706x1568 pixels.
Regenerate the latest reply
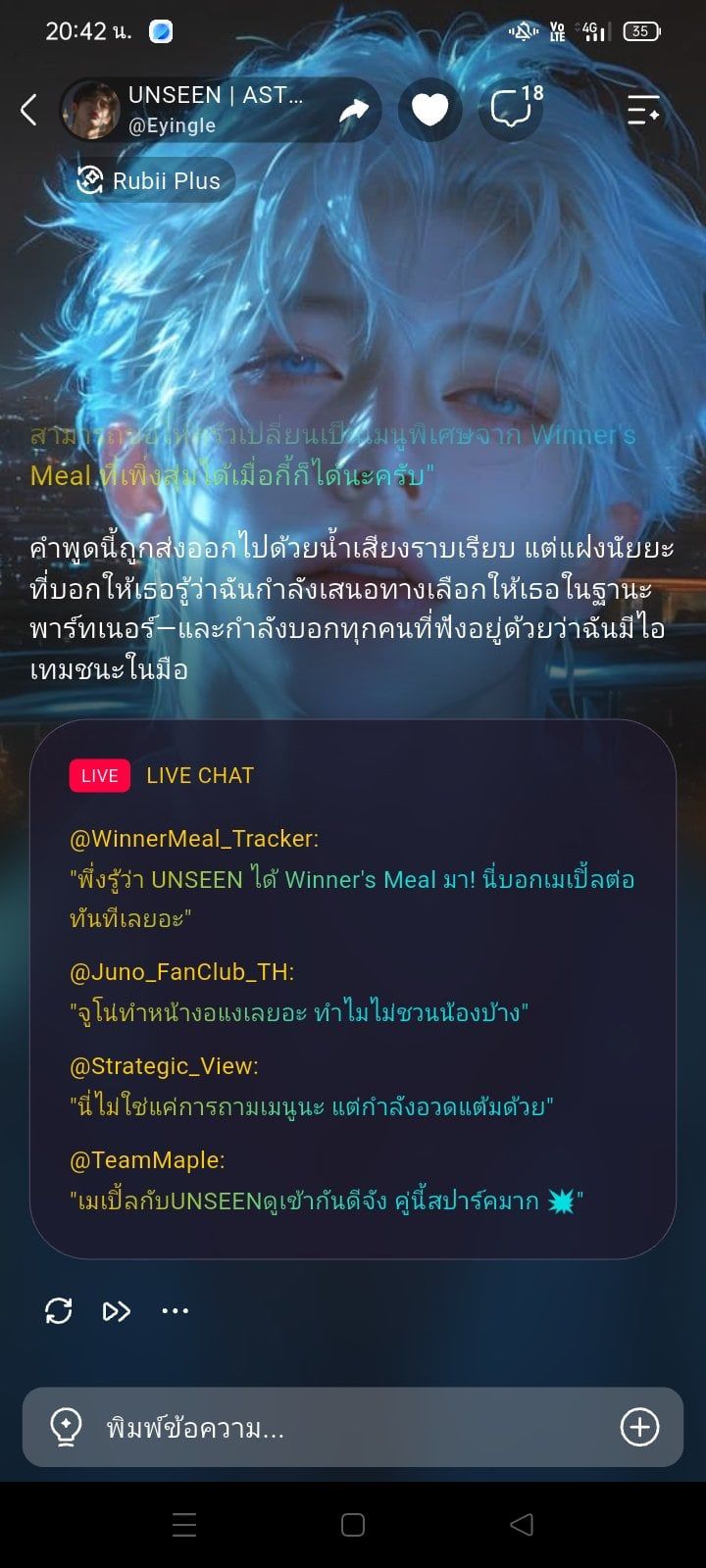(59, 1310)
